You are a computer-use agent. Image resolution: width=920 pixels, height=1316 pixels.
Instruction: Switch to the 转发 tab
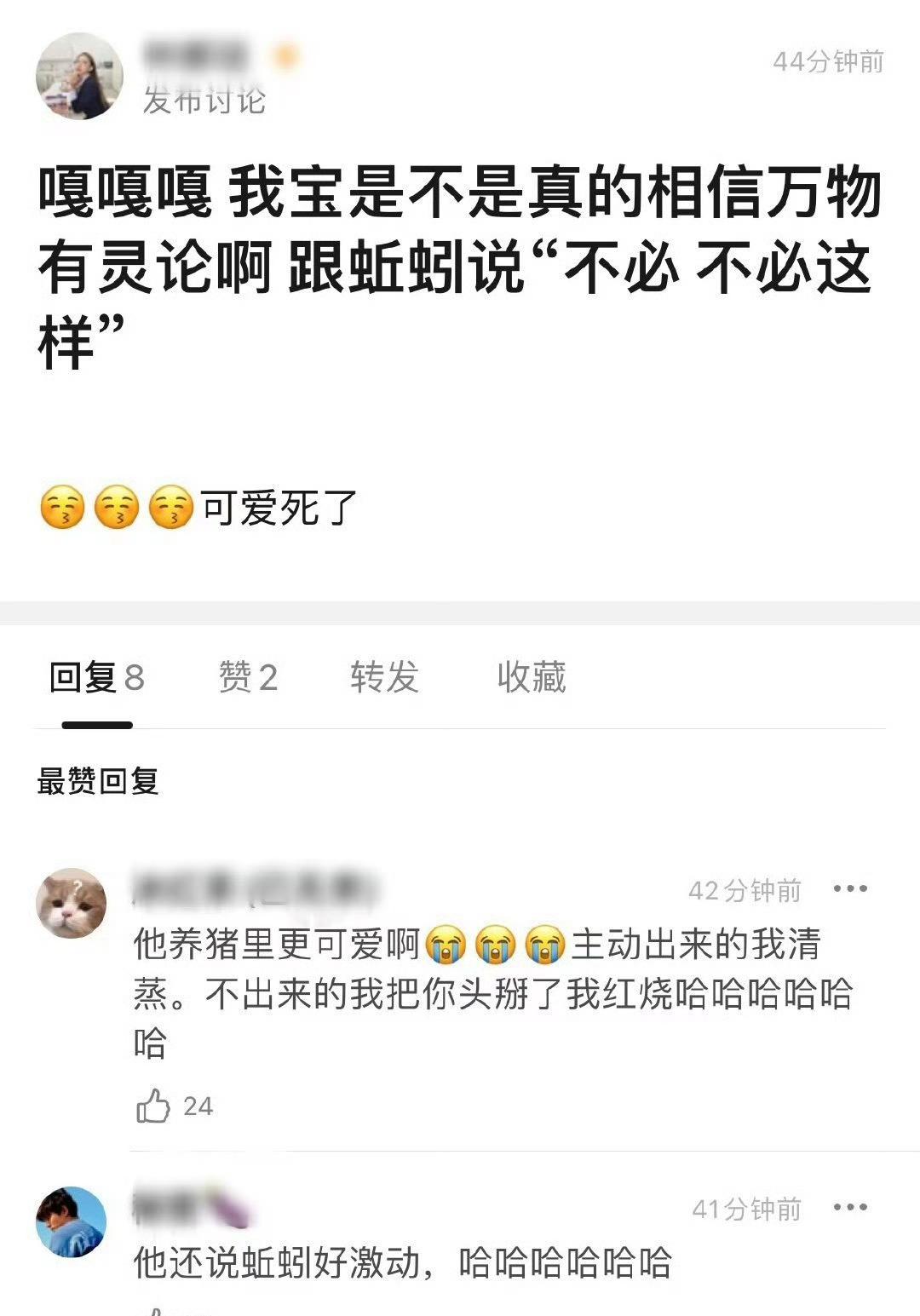point(384,678)
